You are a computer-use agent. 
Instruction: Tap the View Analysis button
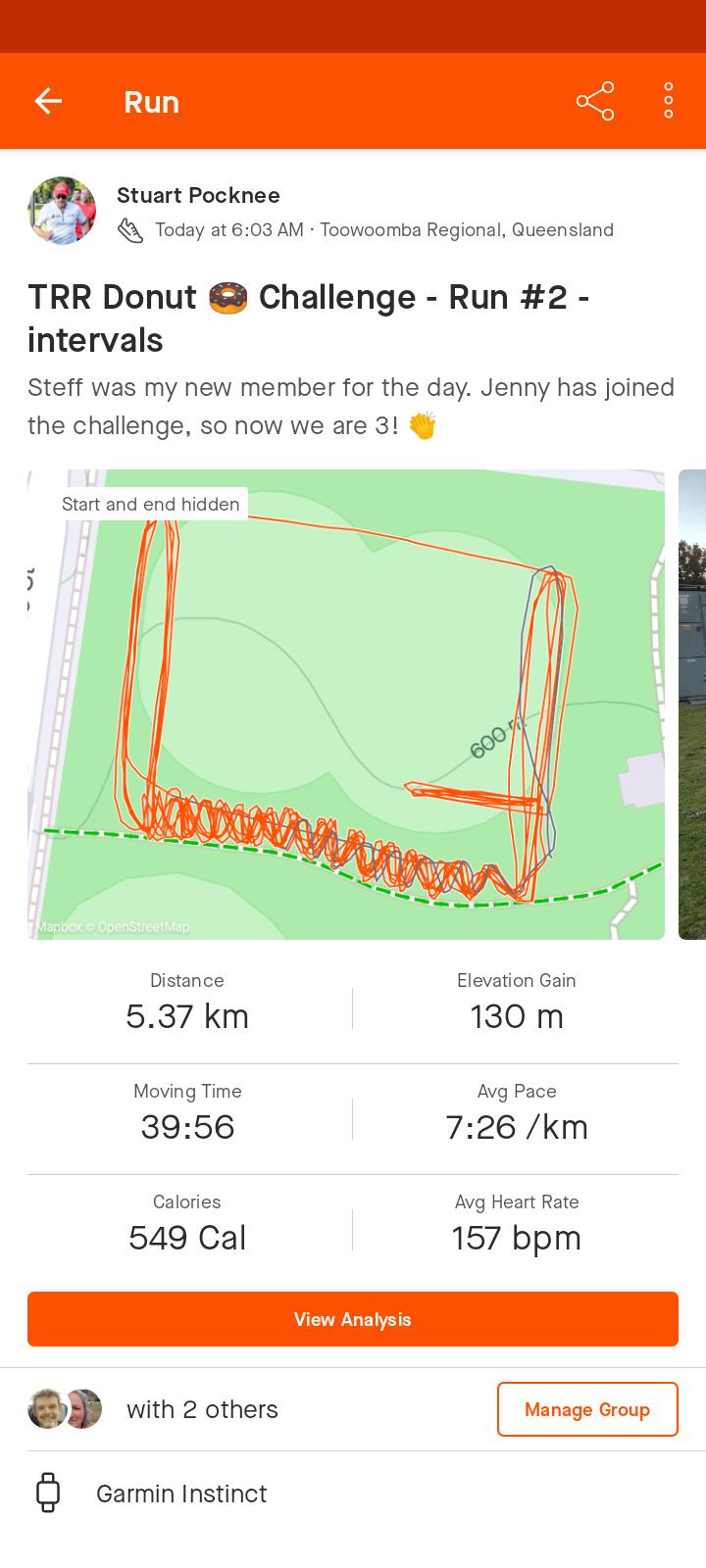[x=353, y=1319]
